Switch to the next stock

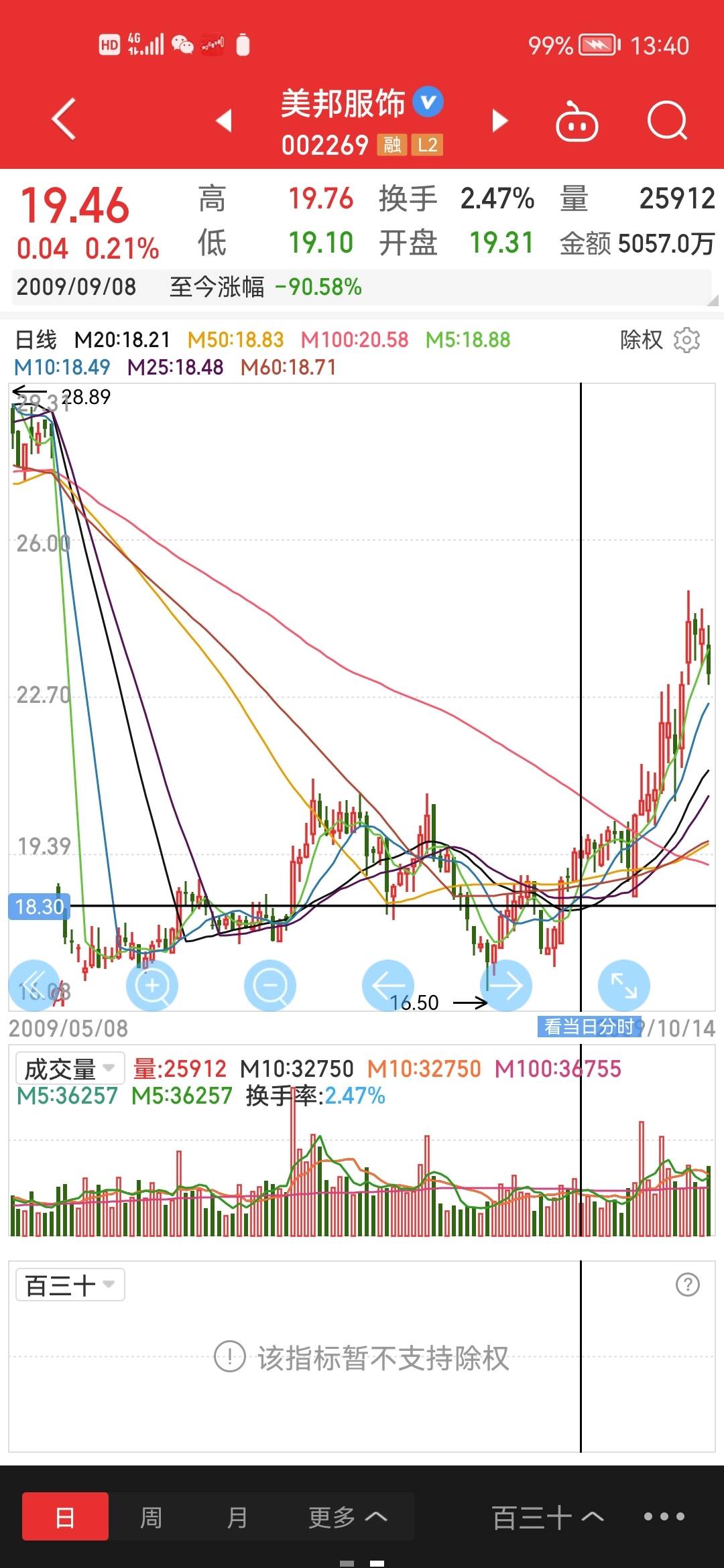tap(500, 121)
